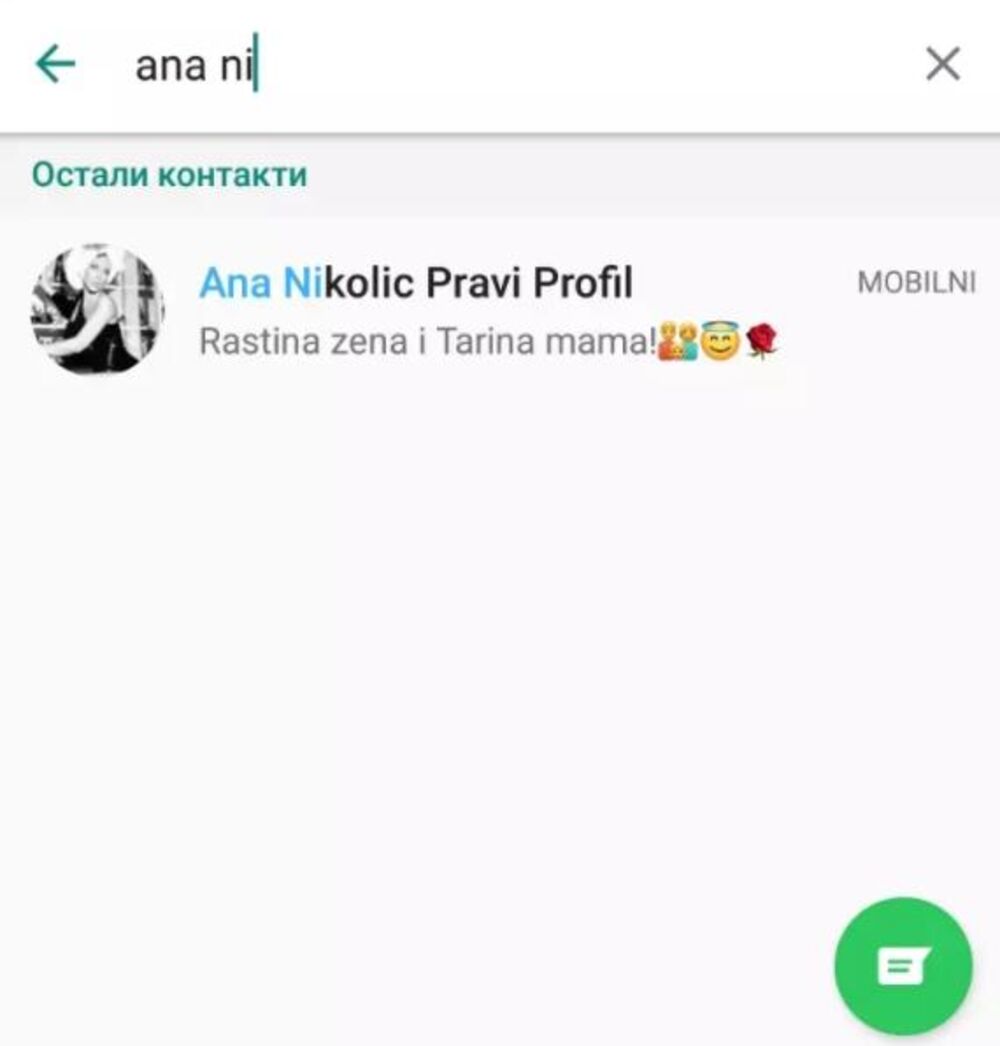The image size is (1000, 1046).
Task: Clear the search text with X
Action: point(942,65)
